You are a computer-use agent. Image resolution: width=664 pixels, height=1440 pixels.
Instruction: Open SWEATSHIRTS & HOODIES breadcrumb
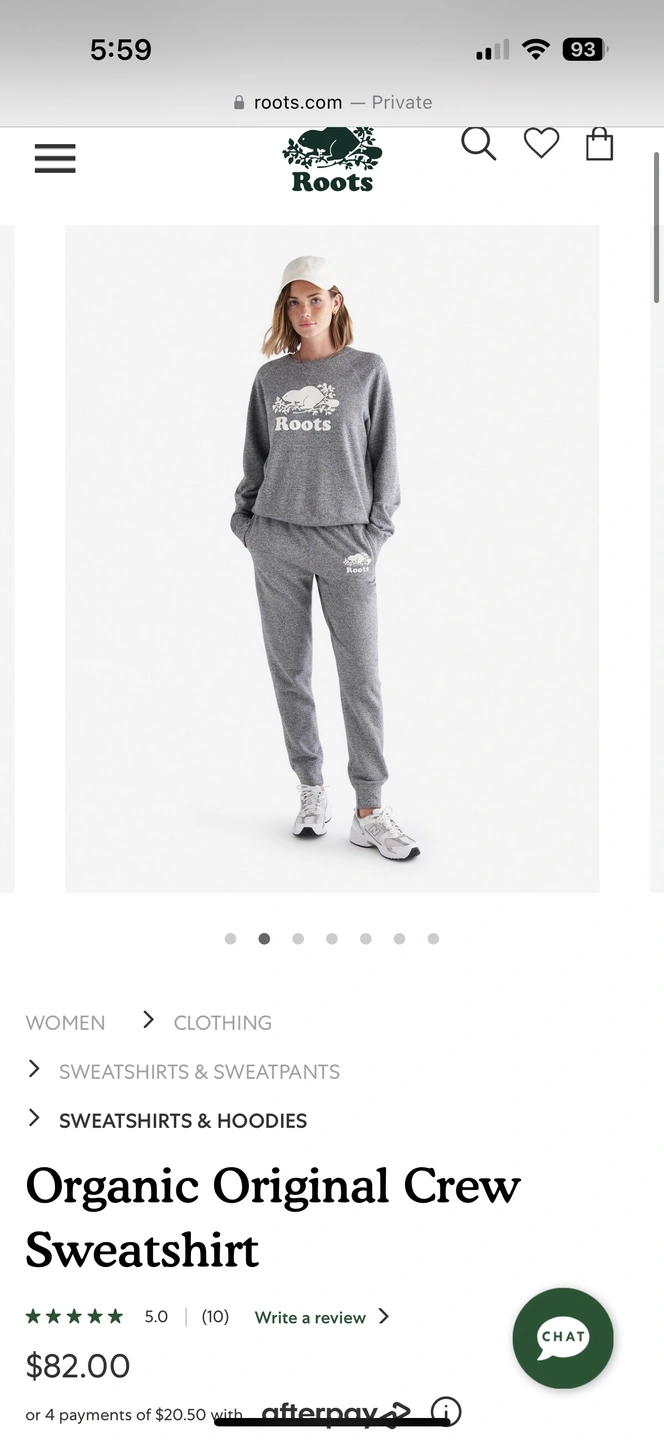(x=182, y=1121)
